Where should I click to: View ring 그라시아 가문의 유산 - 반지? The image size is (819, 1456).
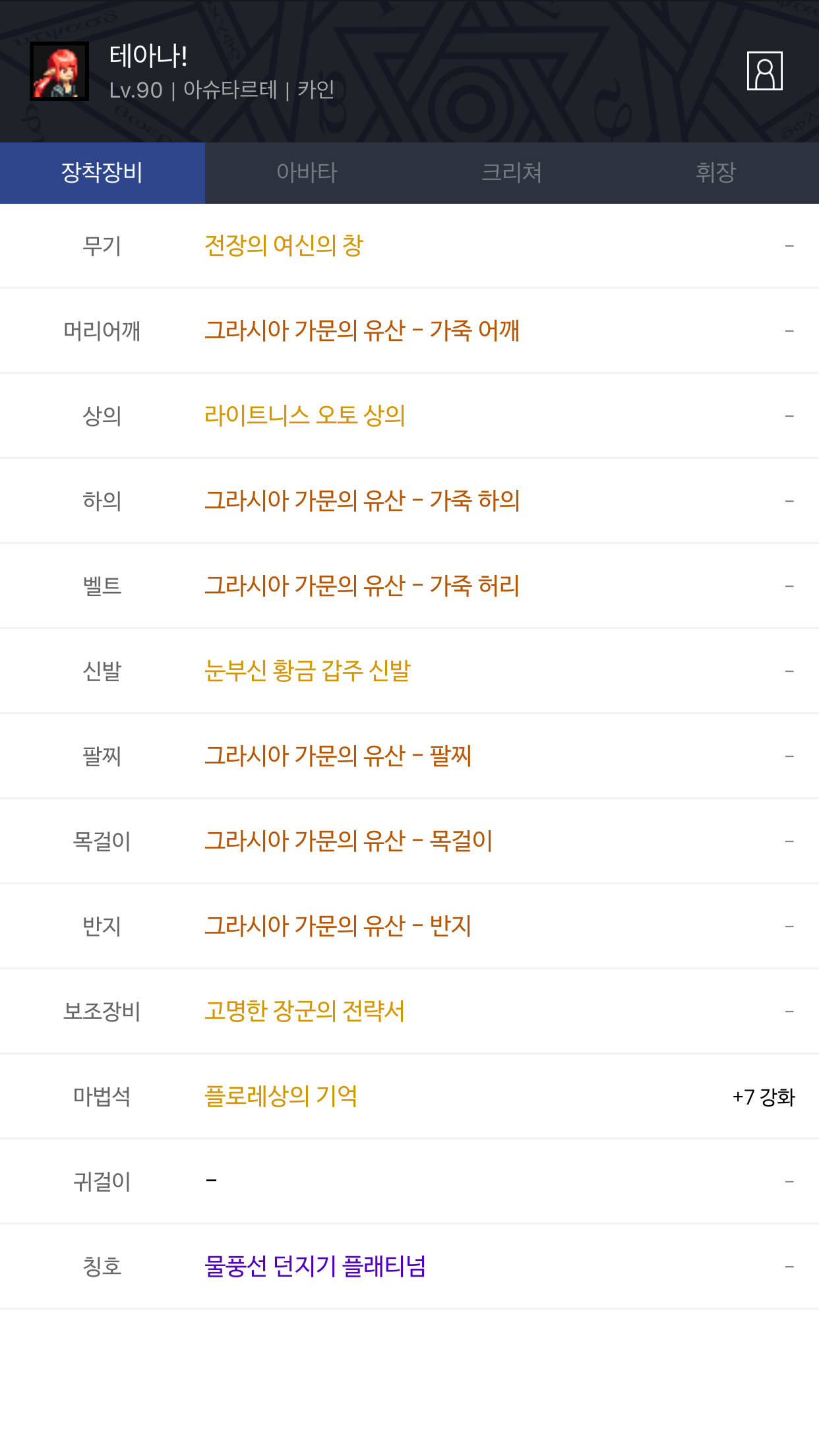pyautogui.click(x=338, y=926)
